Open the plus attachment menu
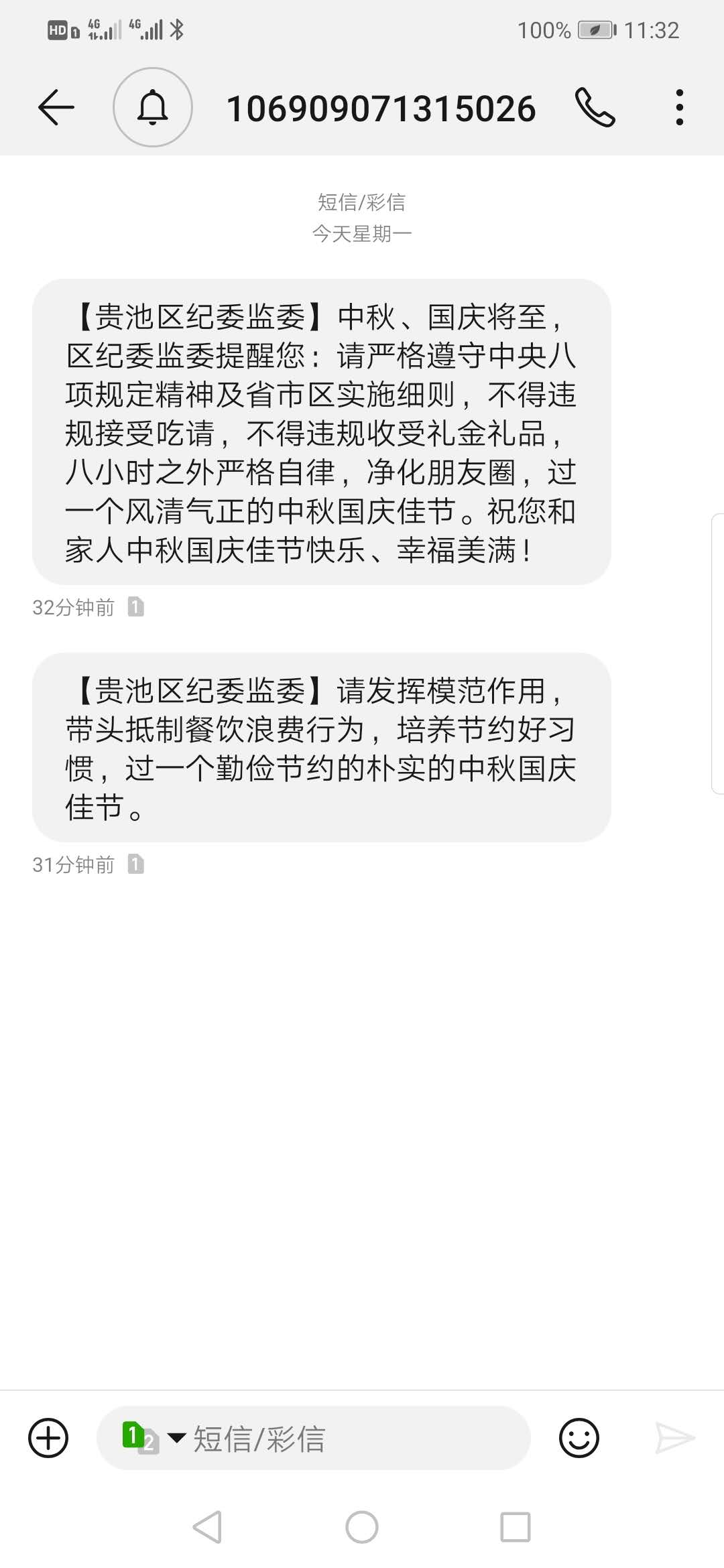The image size is (724, 1568). 48,1438
